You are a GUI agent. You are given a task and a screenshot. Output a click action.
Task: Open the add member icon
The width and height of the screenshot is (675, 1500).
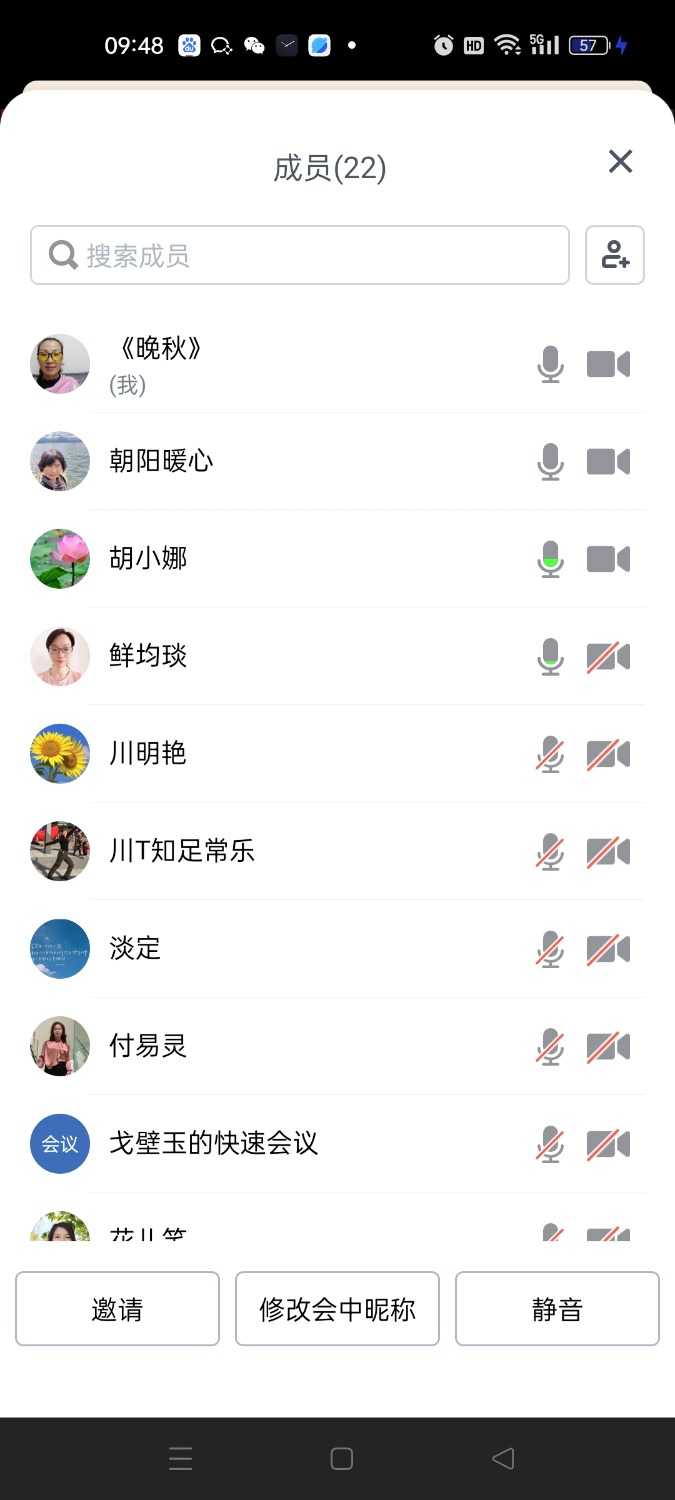point(615,255)
